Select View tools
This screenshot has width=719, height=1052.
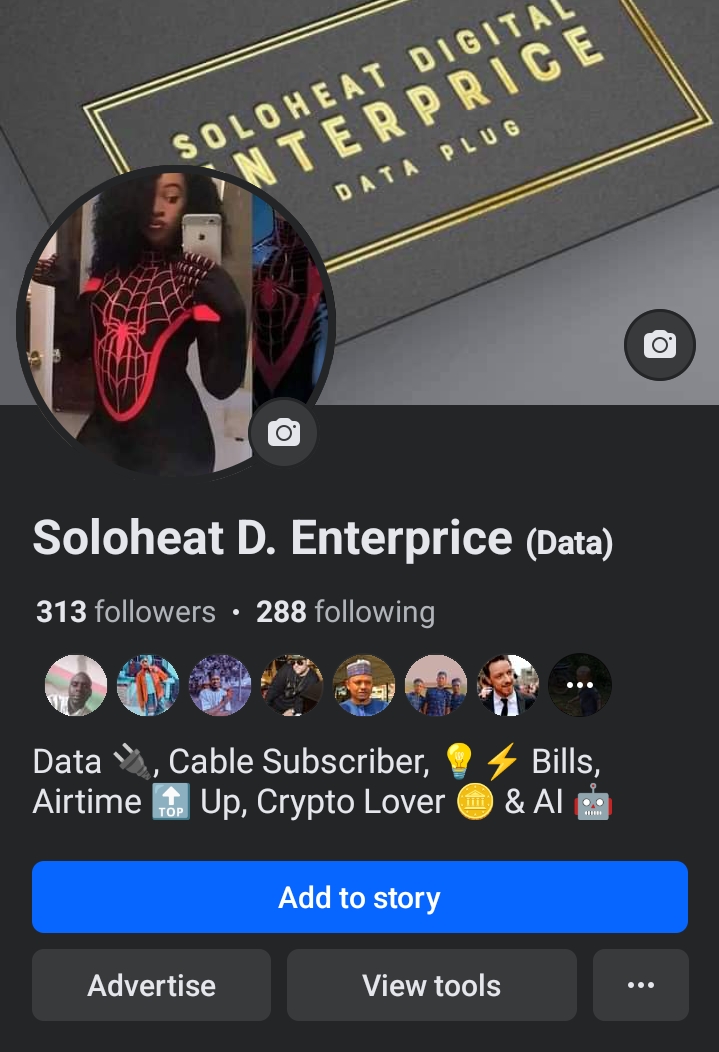(431, 985)
